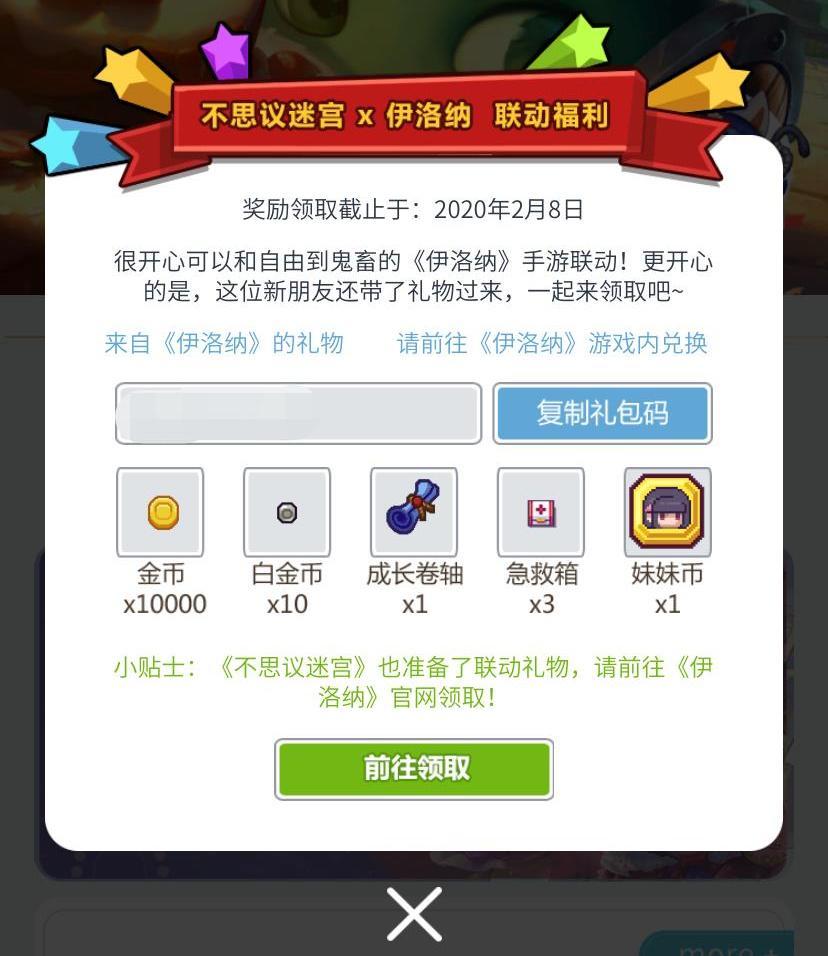Screen dimensions: 828x956
Task: Select the 成长卷轴 growth scroll icon
Action: coord(414,512)
